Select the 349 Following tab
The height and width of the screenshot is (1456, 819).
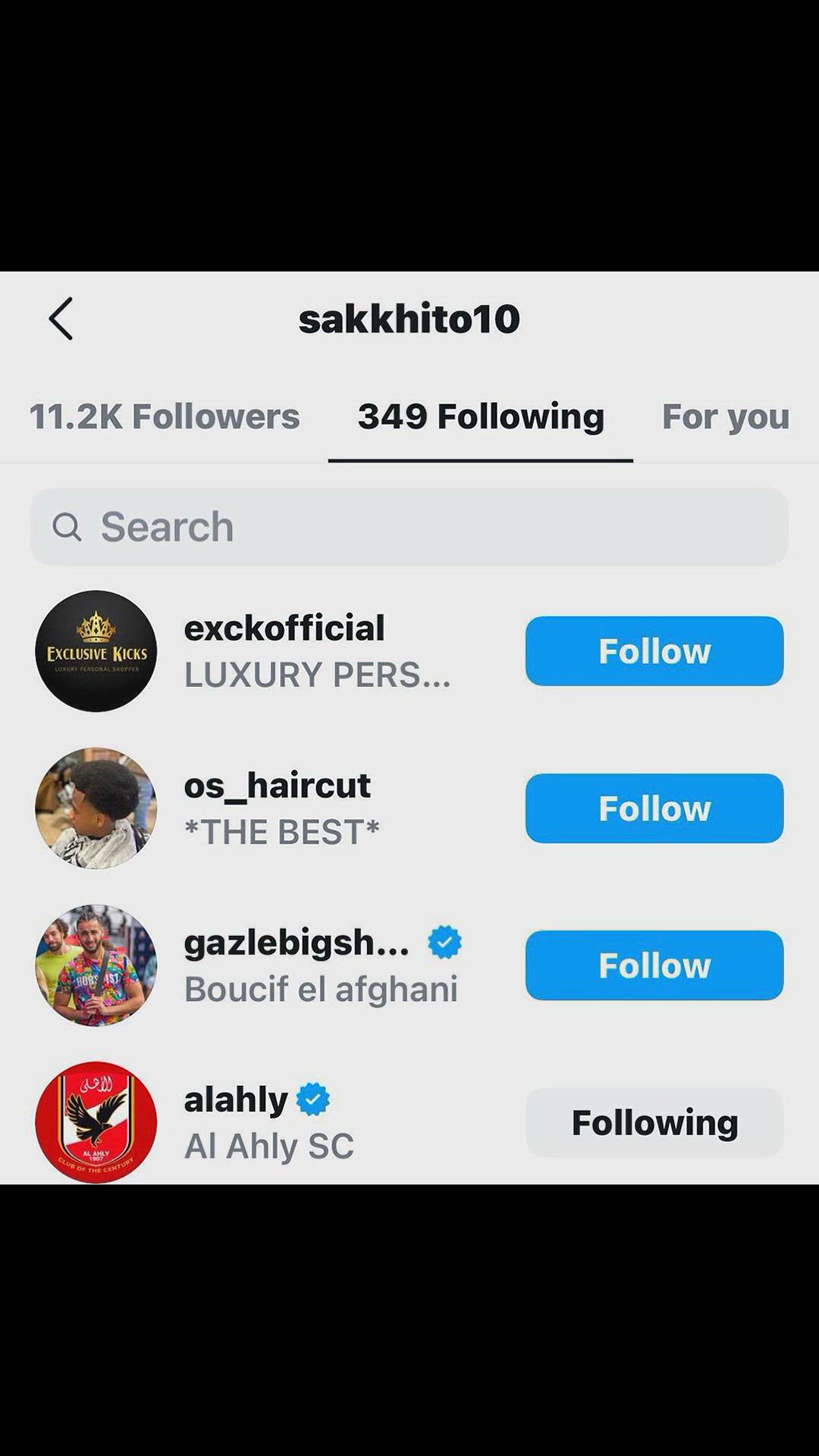[x=481, y=417]
